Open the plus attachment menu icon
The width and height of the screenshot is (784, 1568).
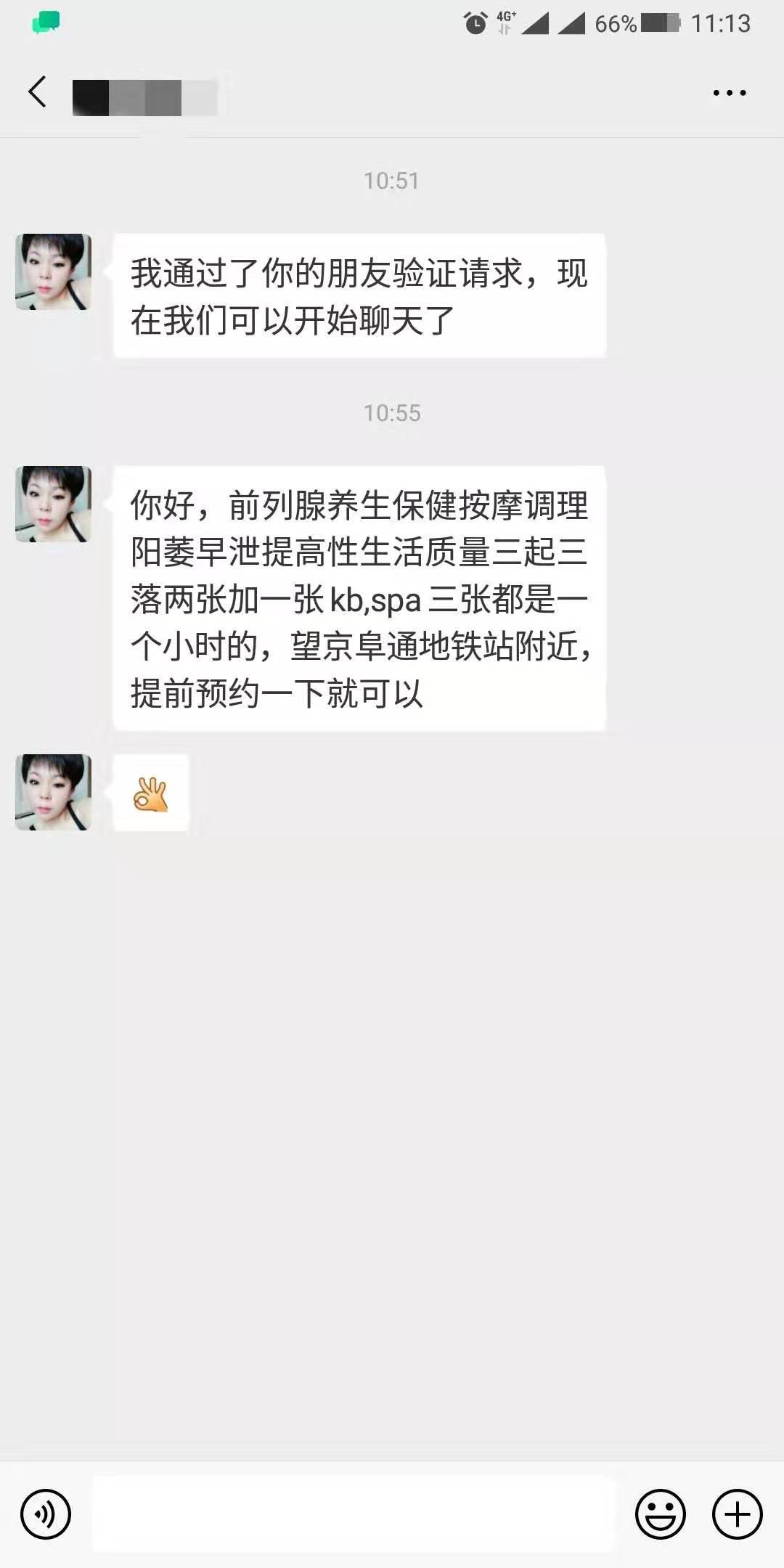click(x=738, y=1514)
